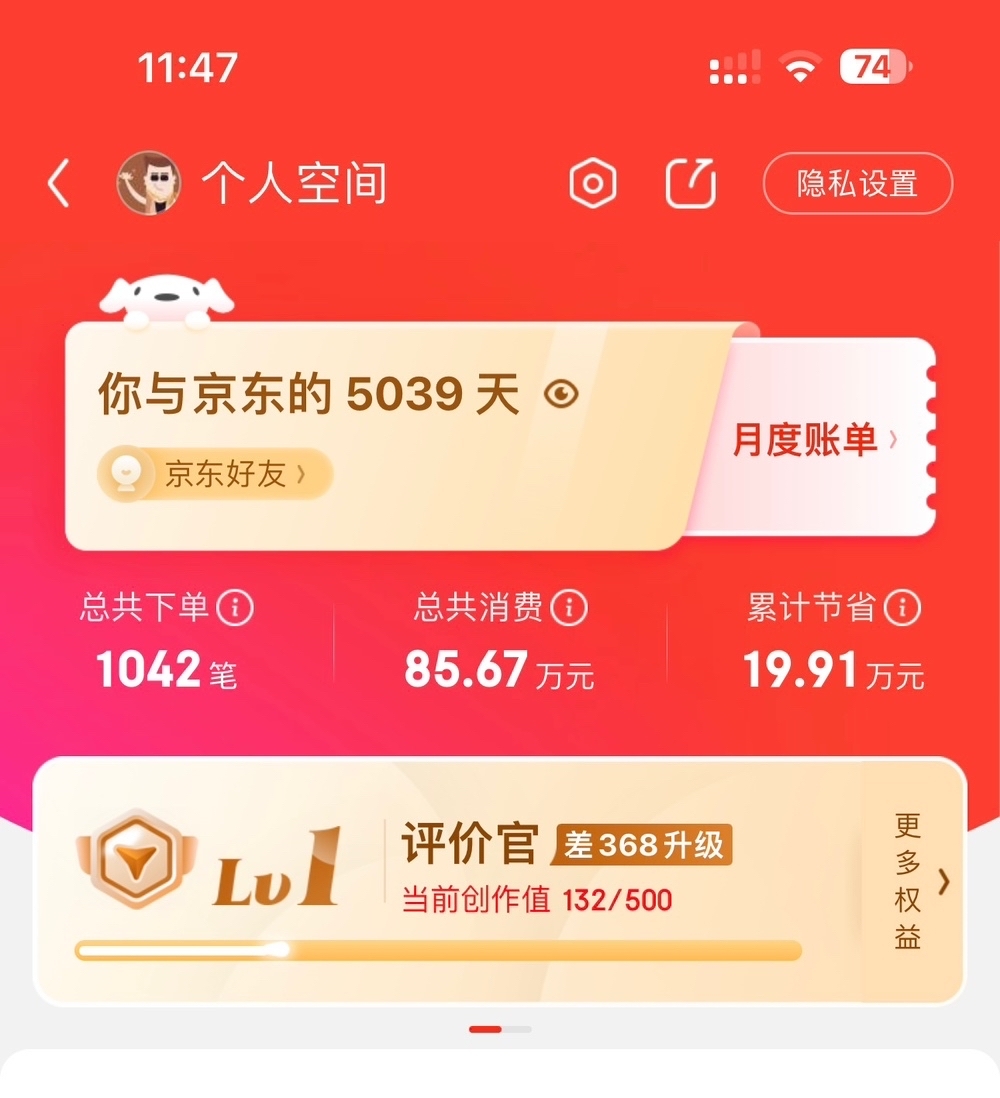Share the personal space page
Viewport: 1000px width, 1098px height.
click(x=691, y=184)
